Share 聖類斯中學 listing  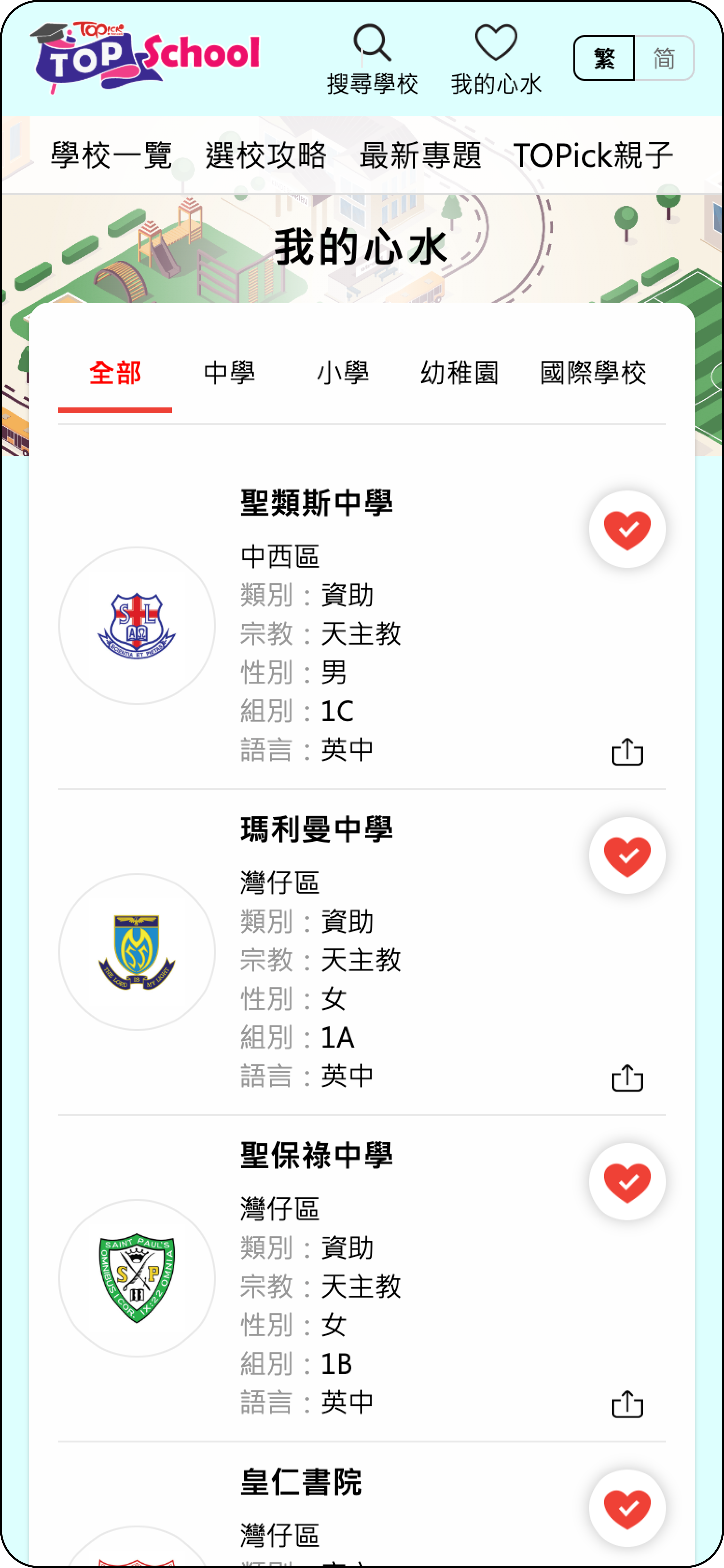click(627, 752)
